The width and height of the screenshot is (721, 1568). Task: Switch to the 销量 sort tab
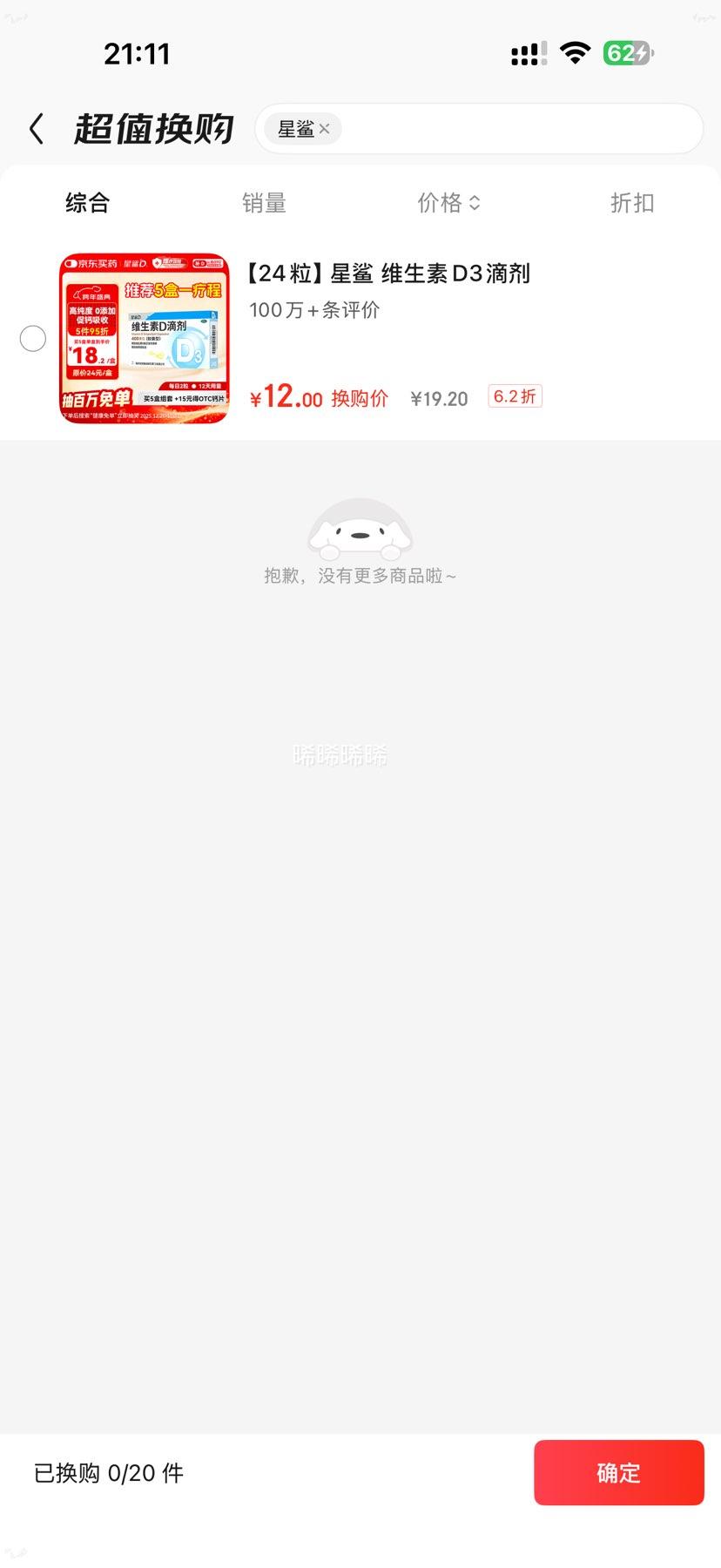(x=265, y=203)
